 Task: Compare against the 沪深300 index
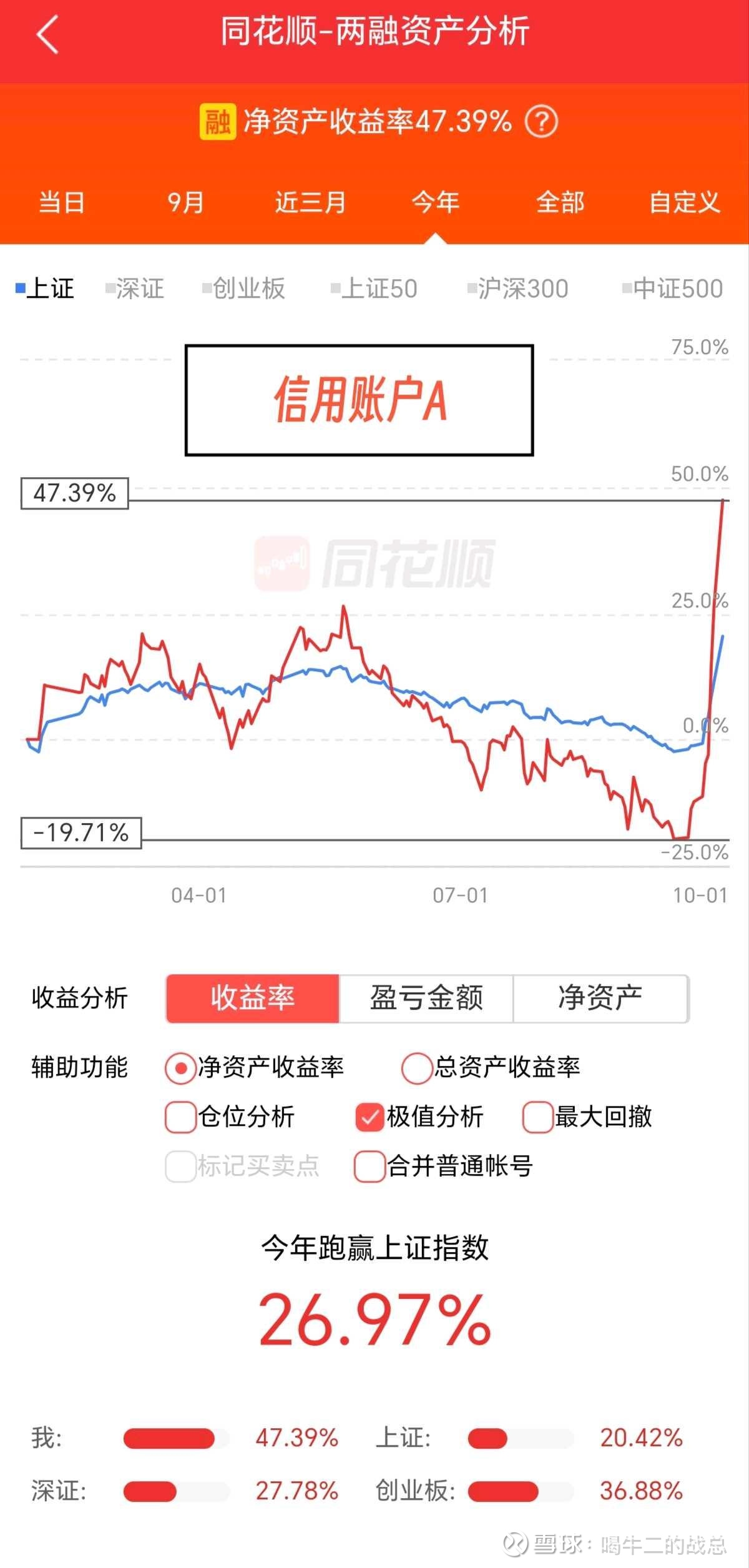coord(518,288)
